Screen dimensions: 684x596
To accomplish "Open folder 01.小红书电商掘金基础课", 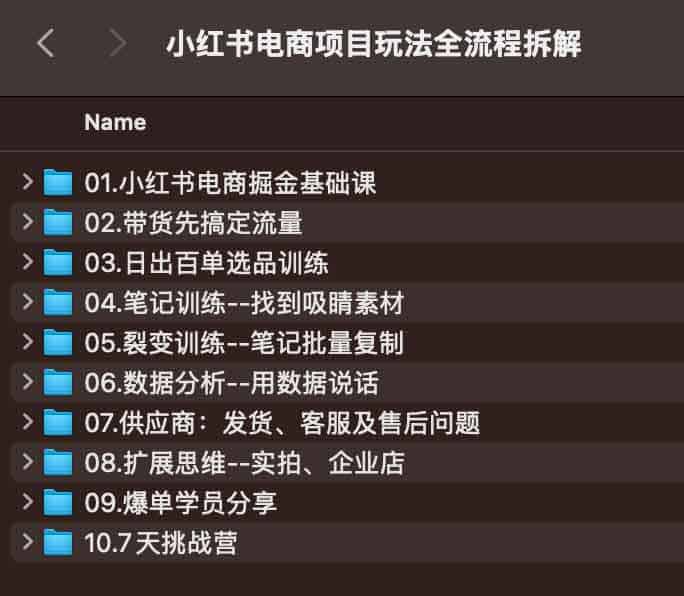I will tap(230, 183).
